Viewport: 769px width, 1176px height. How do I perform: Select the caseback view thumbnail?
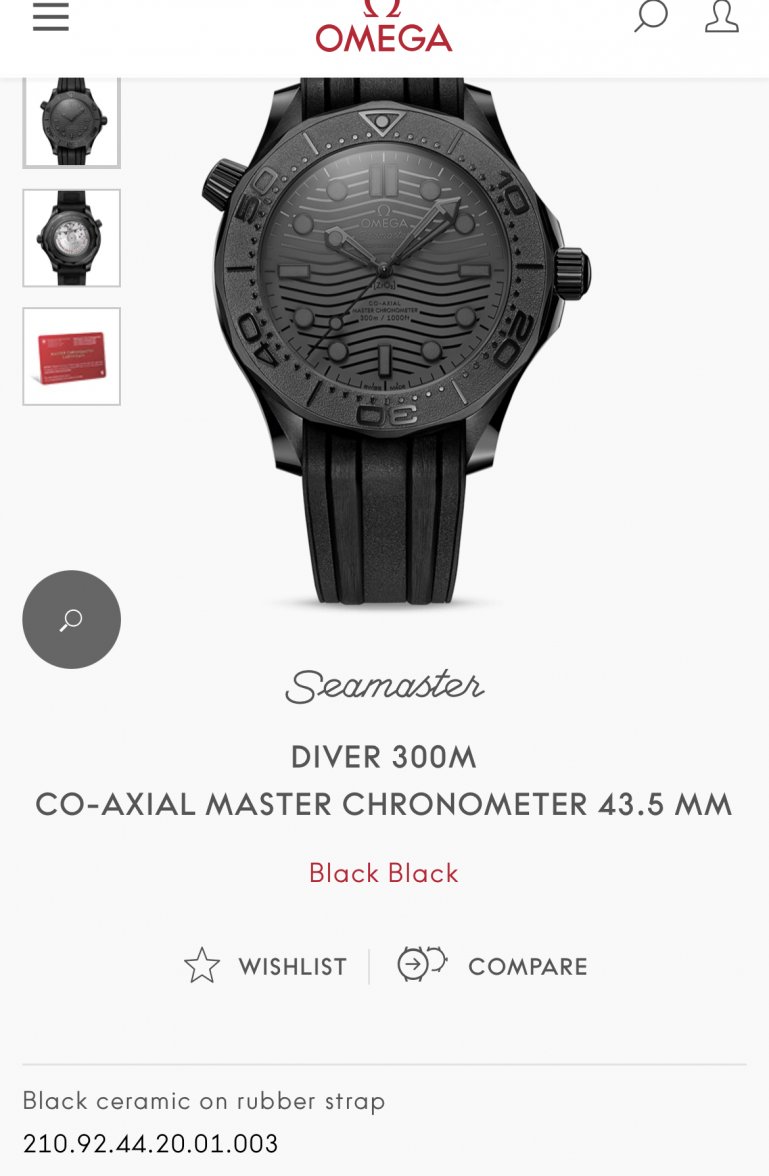click(72, 238)
